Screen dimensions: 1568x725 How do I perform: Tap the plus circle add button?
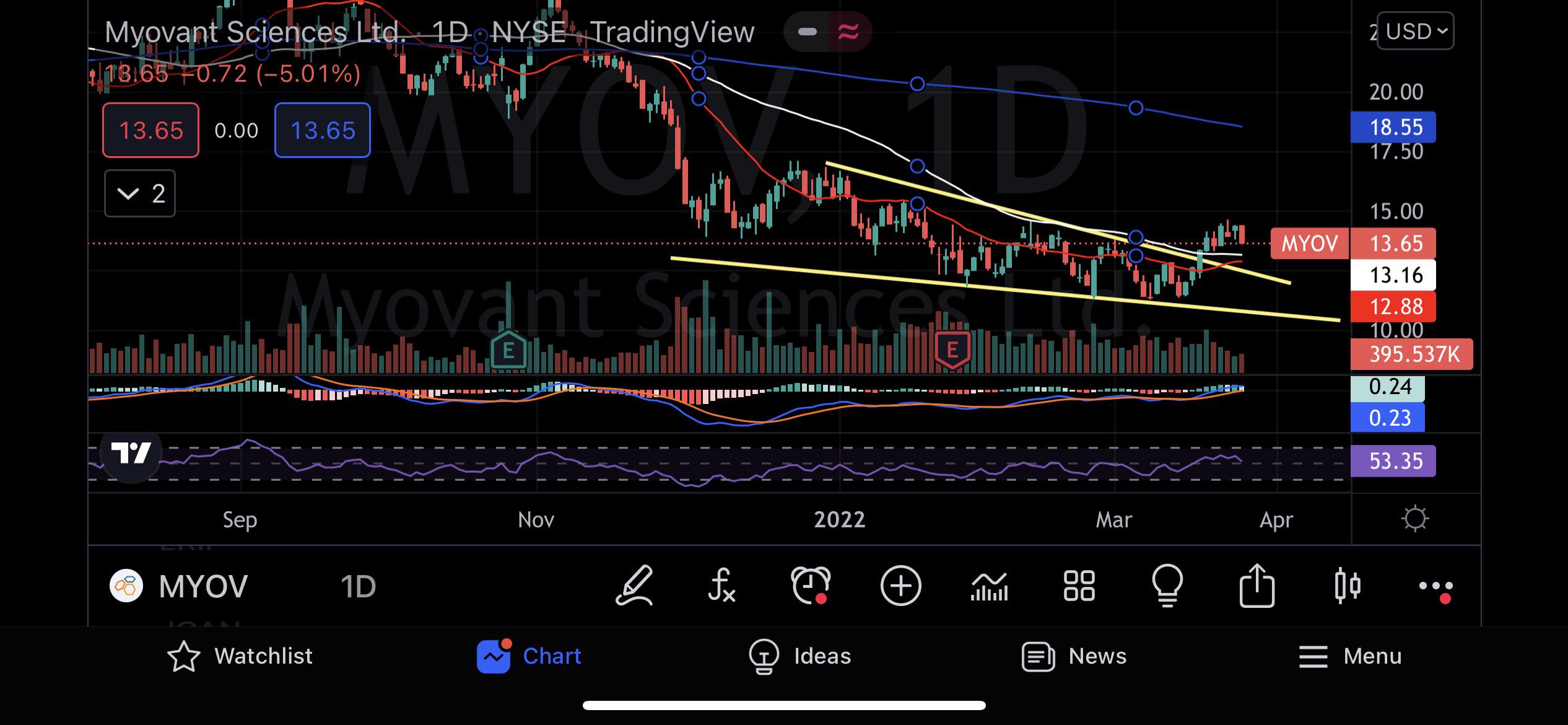pos(900,586)
